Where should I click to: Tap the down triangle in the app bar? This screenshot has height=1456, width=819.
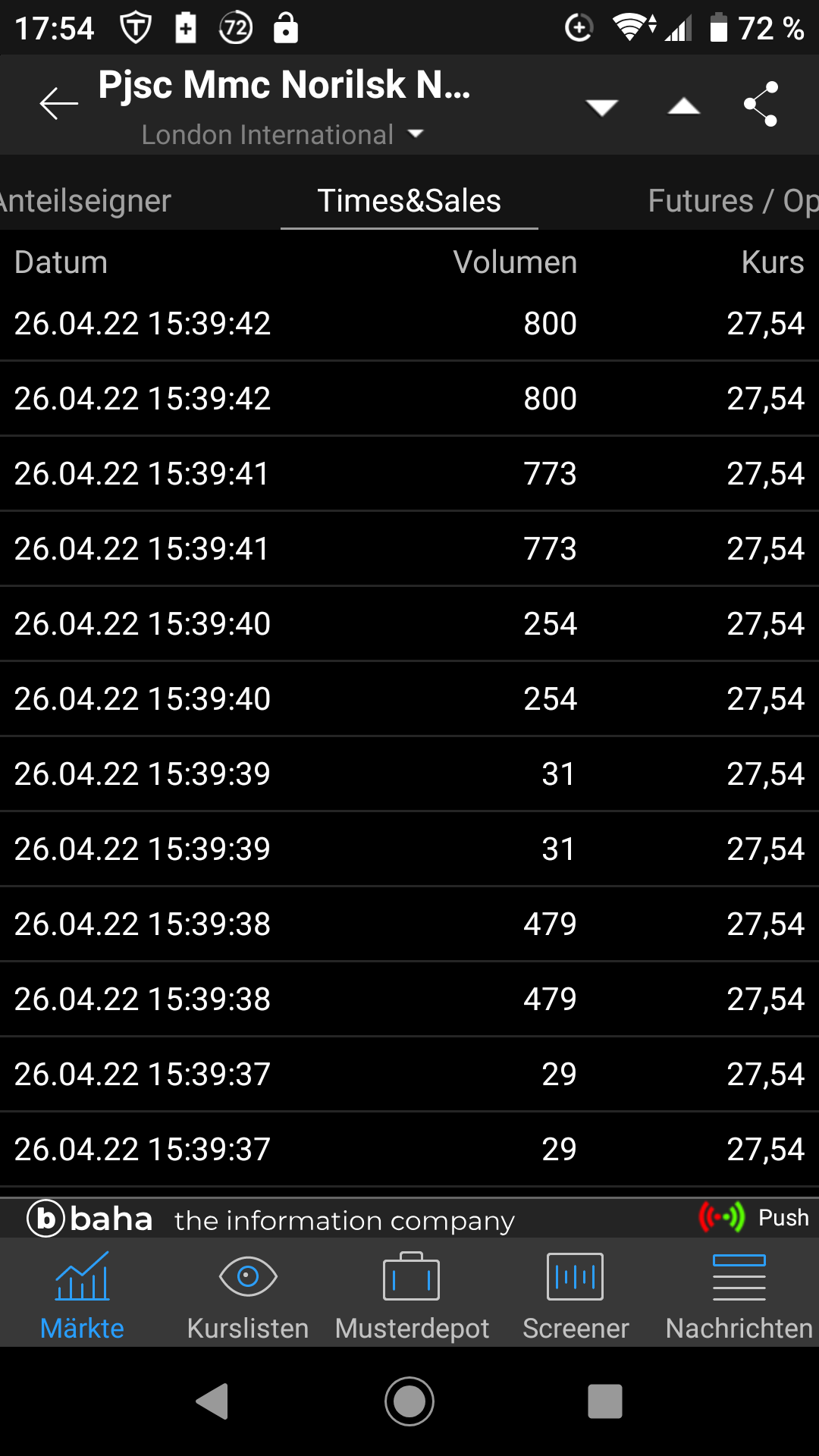[602, 107]
